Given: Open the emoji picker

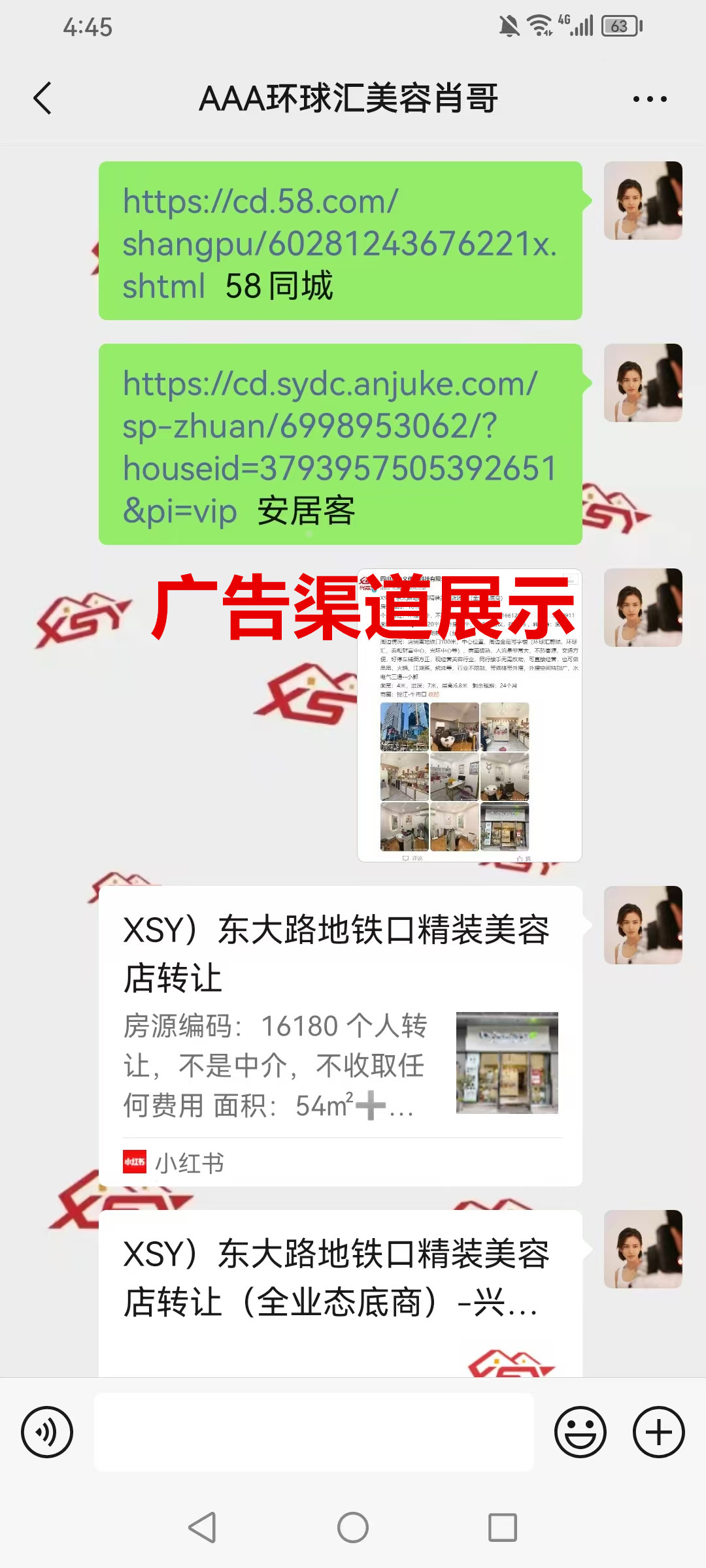Looking at the screenshot, I should [x=580, y=1432].
